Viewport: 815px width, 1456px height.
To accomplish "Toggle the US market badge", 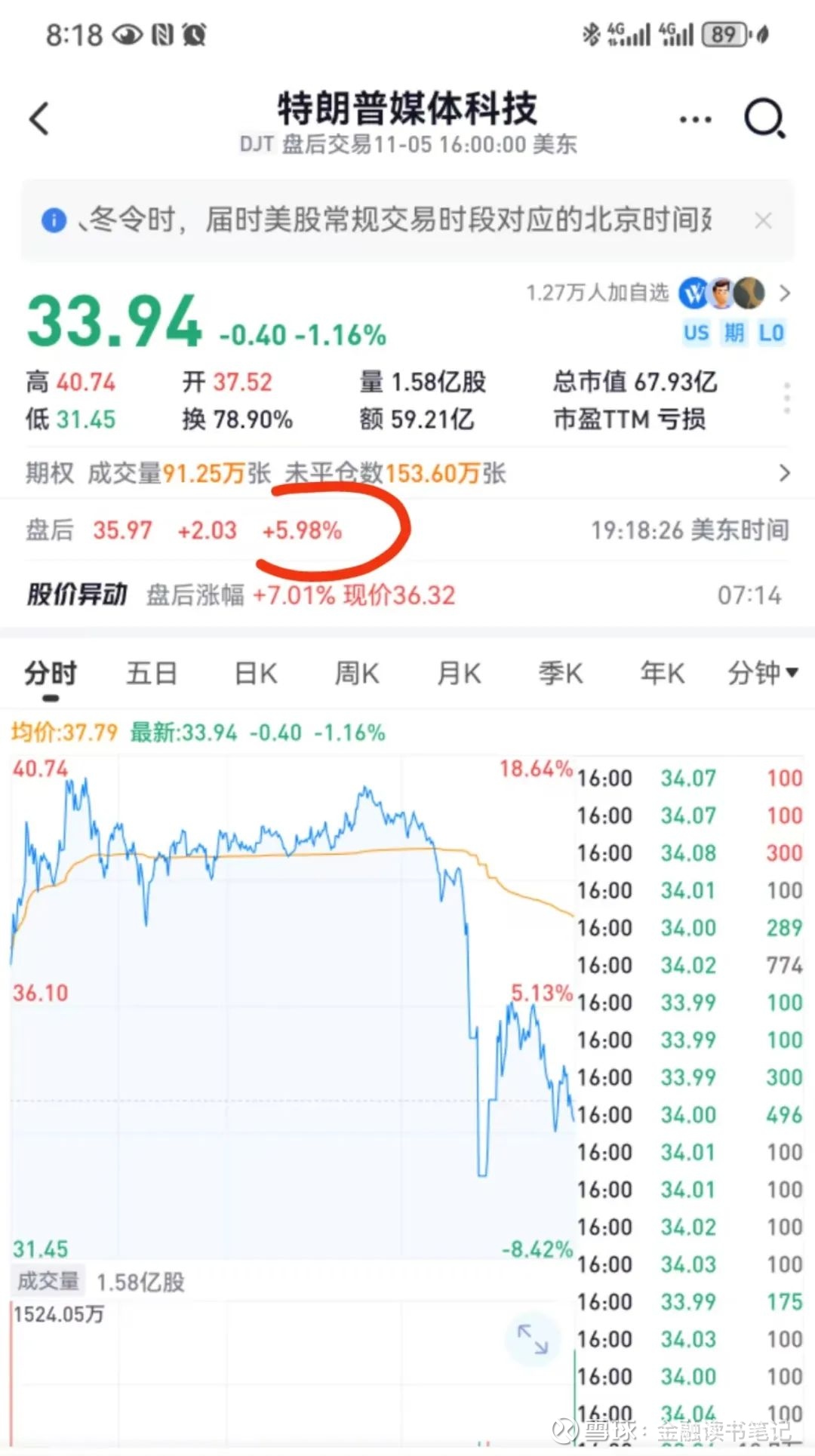I will [696, 333].
